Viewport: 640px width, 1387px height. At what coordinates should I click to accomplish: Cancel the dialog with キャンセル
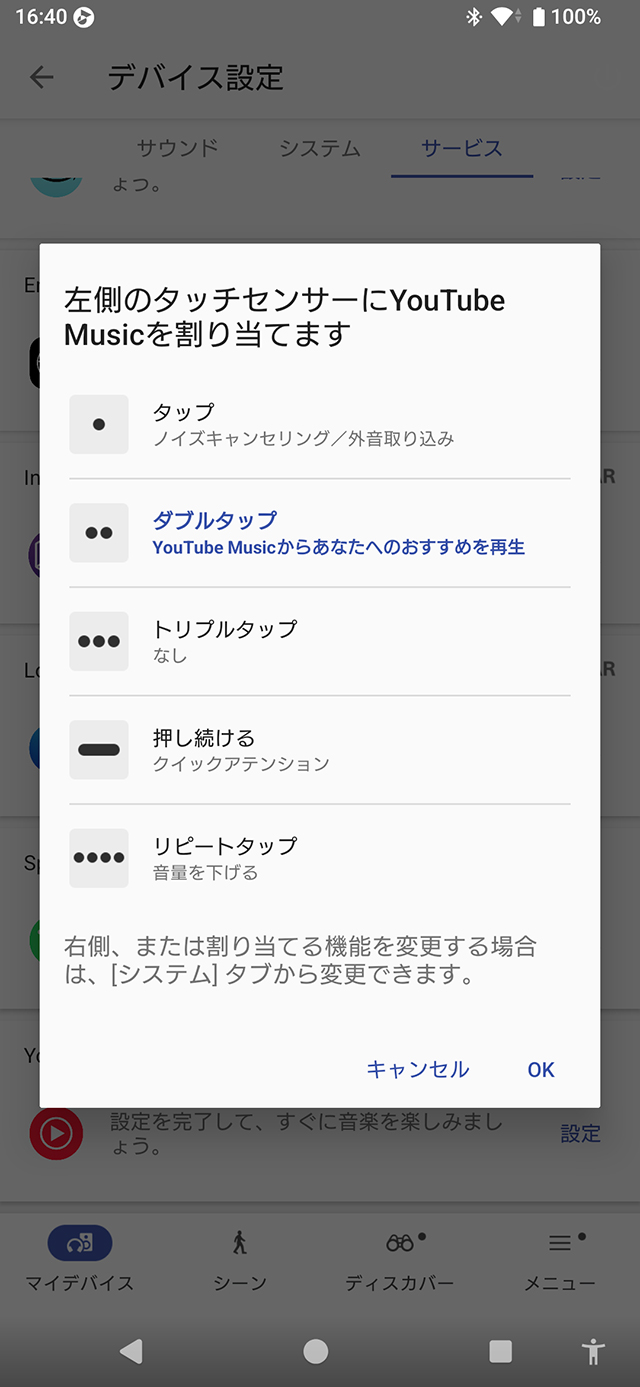pyautogui.click(x=418, y=1069)
